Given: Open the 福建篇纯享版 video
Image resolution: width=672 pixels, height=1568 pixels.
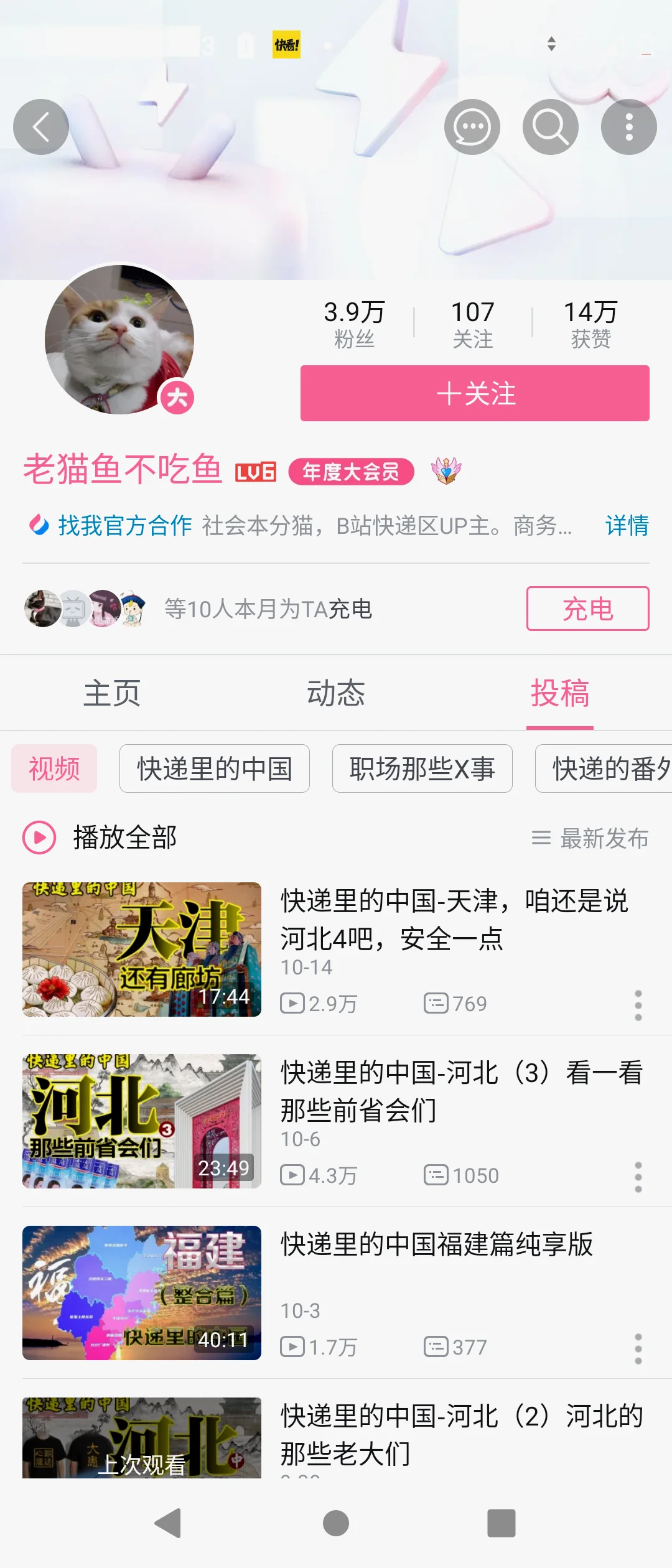Looking at the screenshot, I should point(437,1244).
